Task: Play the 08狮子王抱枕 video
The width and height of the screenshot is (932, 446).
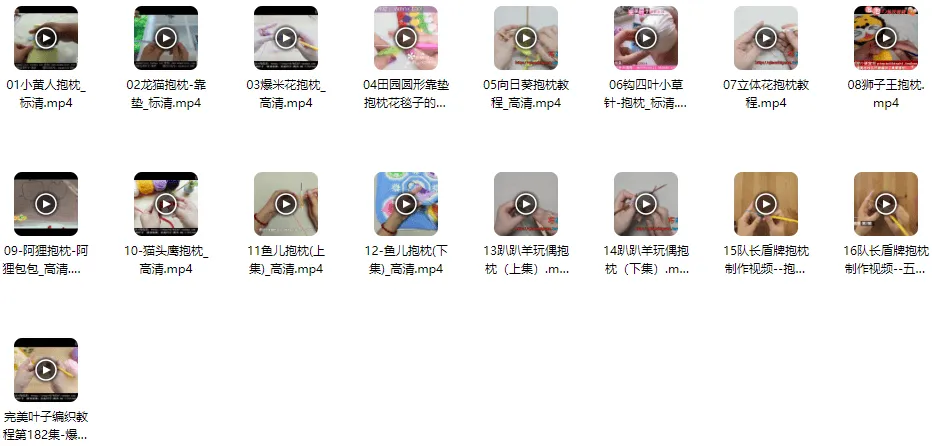Action: click(886, 38)
